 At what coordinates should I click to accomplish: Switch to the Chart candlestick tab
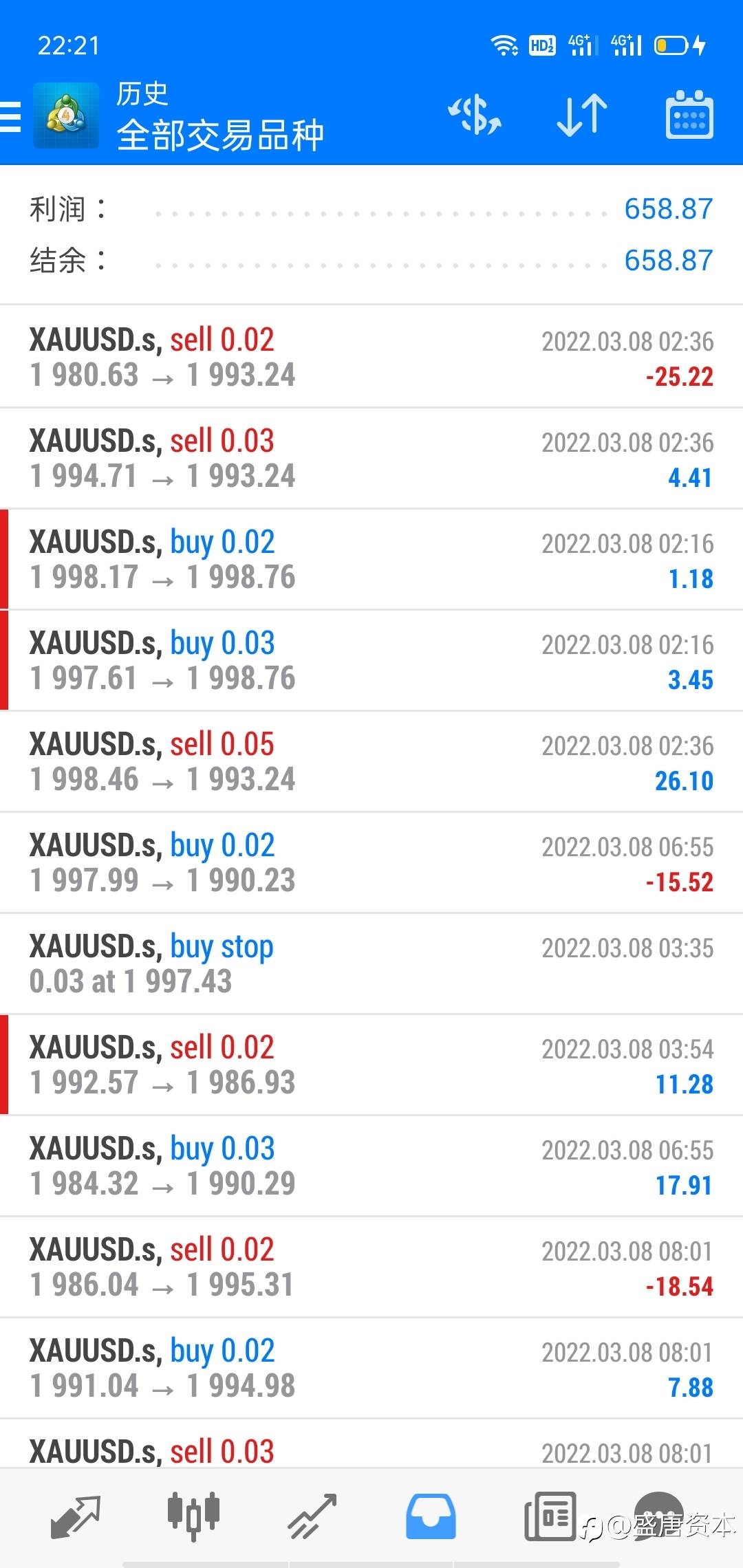coord(193,1516)
